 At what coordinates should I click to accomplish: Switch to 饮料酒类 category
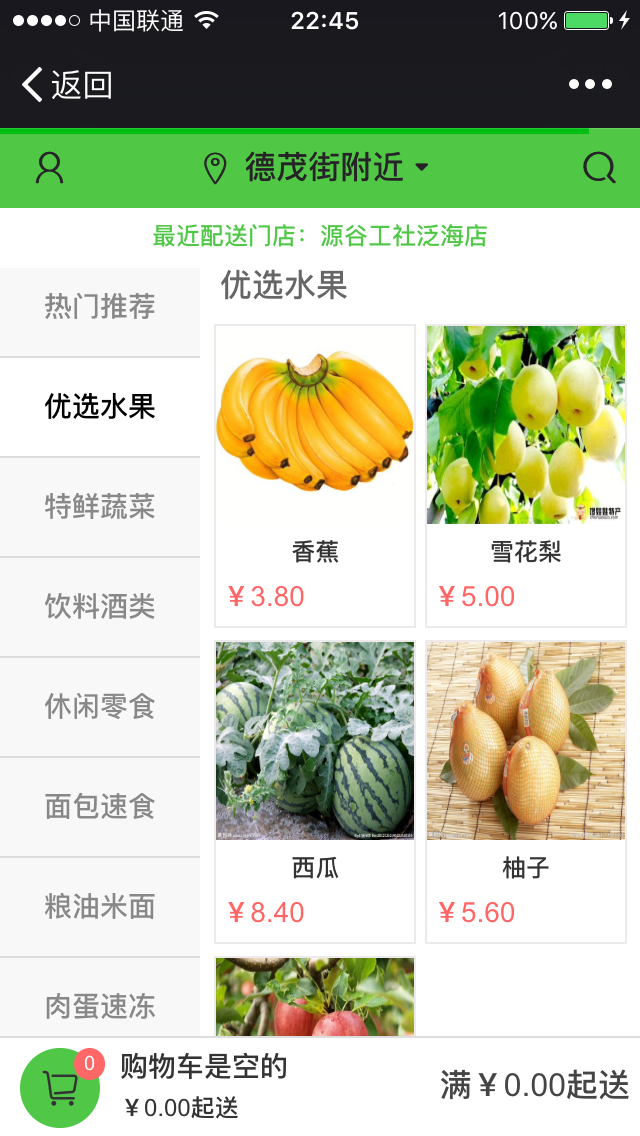tap(100, 607)
